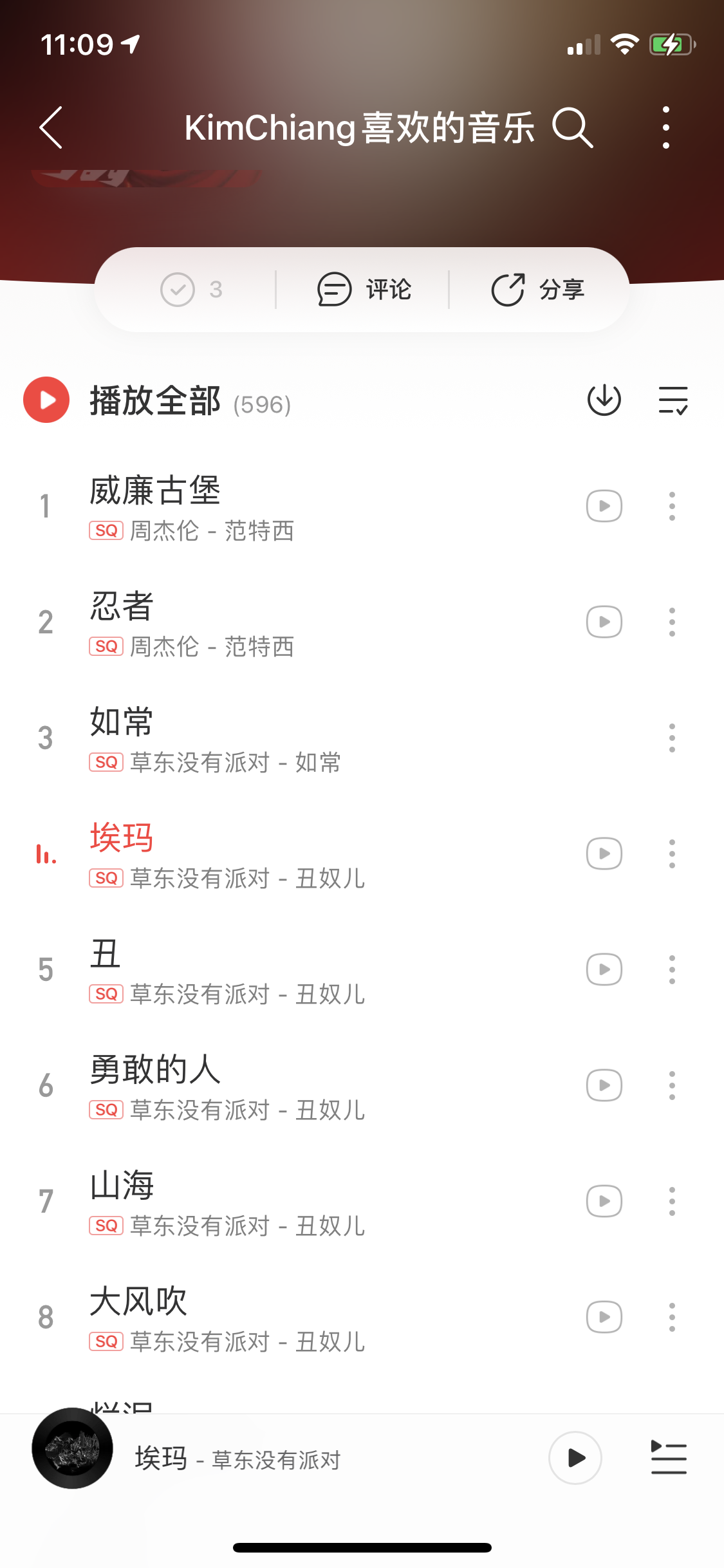Start playback with 播放全部
Screen dimensions: 724x1568
click(x=154, y=400)
